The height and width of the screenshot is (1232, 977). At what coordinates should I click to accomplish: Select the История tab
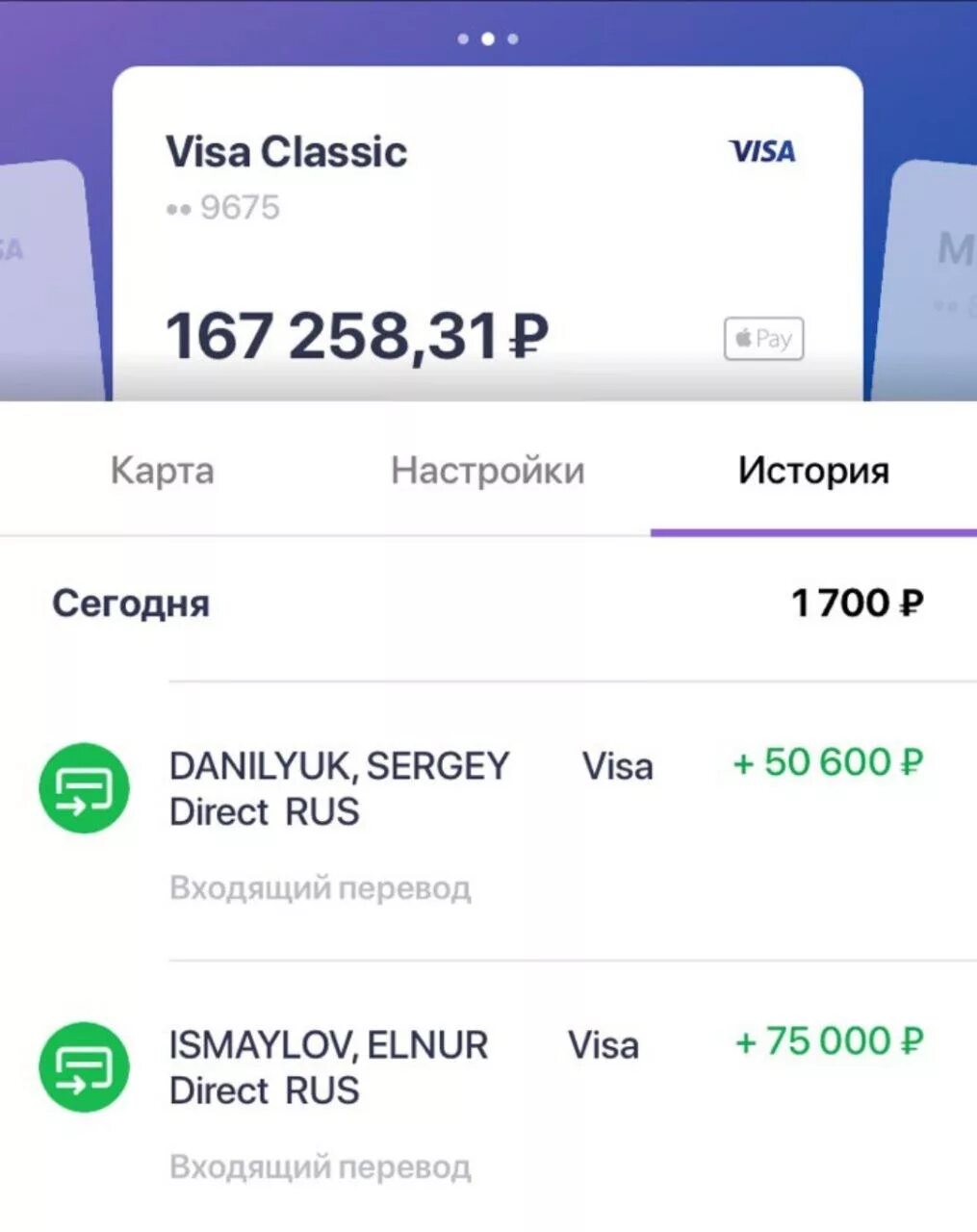813,471
